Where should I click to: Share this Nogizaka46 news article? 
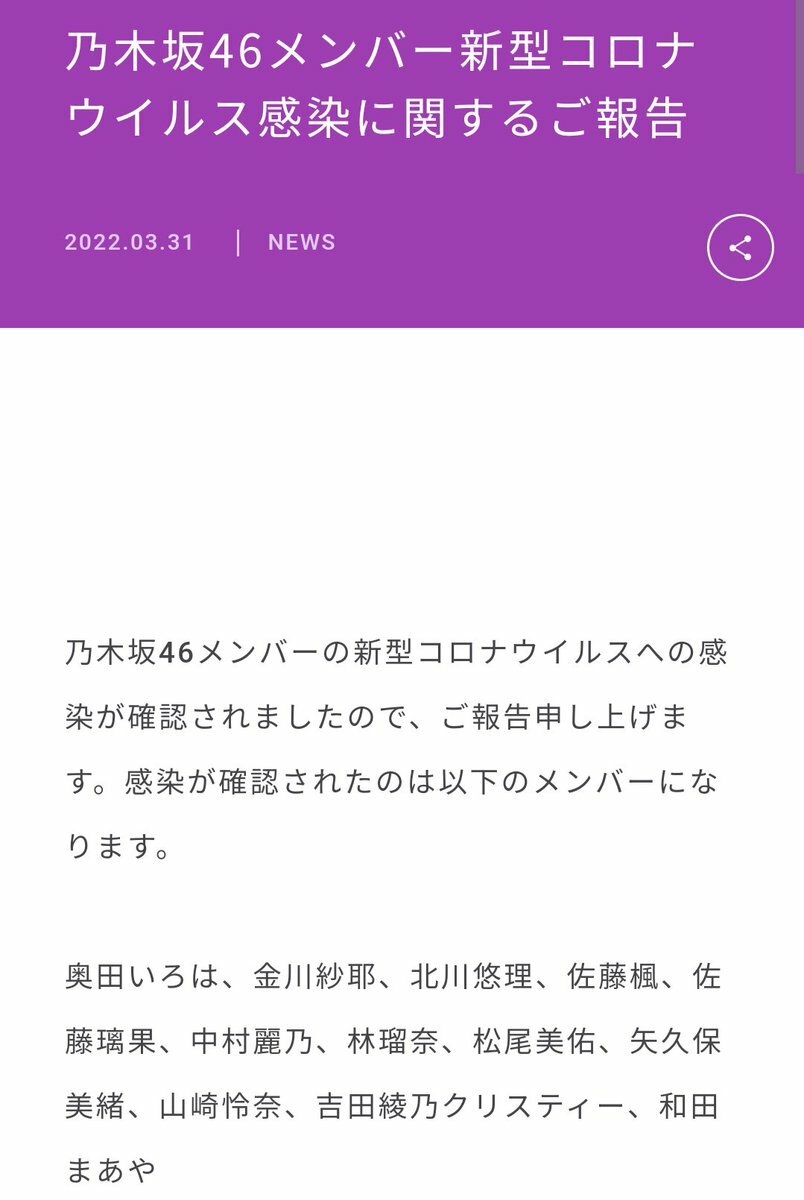740,247
